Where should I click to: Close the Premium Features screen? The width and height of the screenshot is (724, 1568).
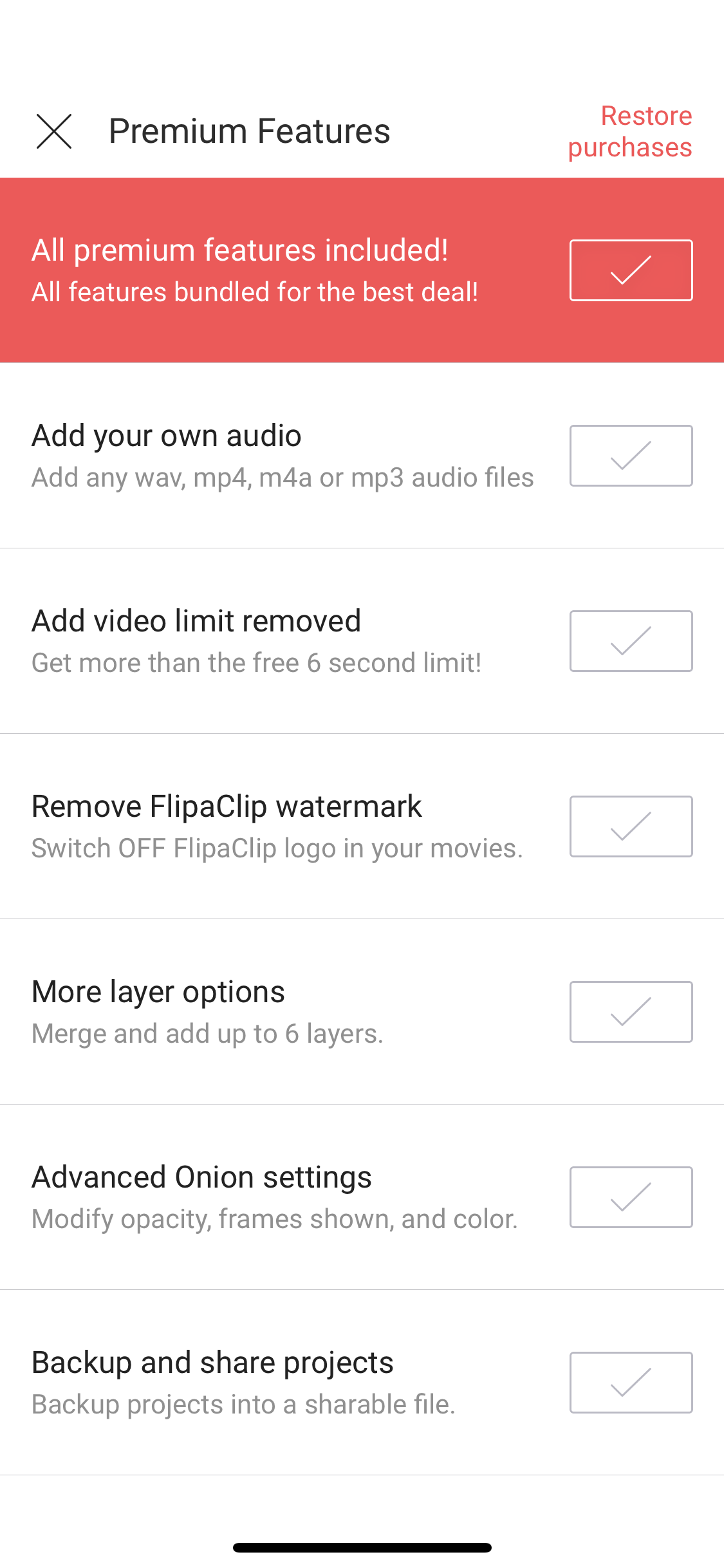[54, 132]
